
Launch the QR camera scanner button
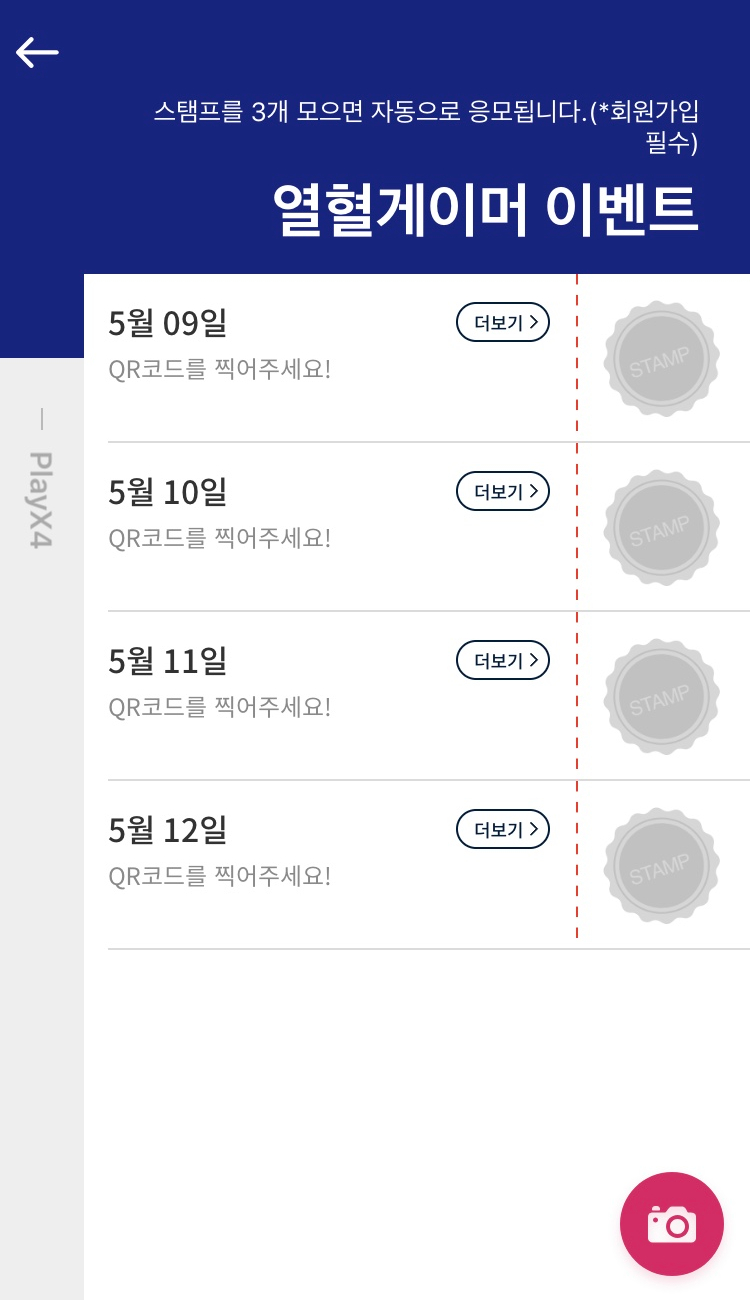point(672,1224)
